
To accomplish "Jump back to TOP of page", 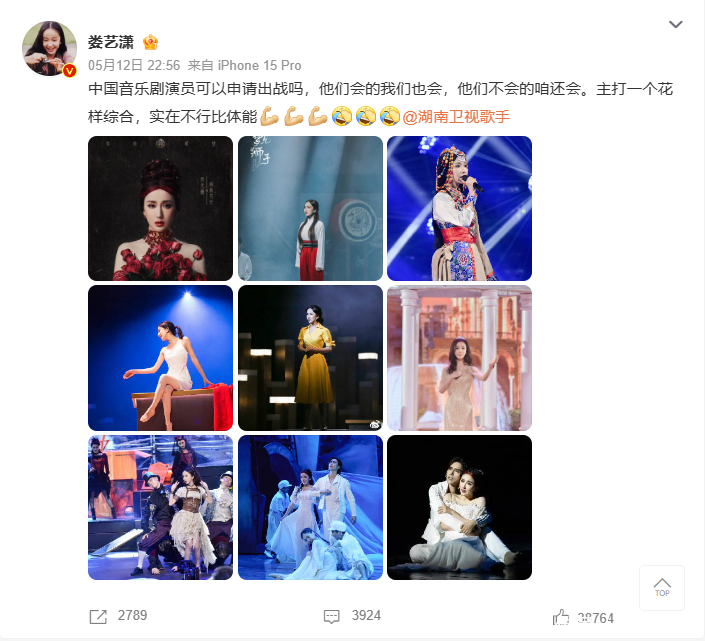I will (662, 588).
